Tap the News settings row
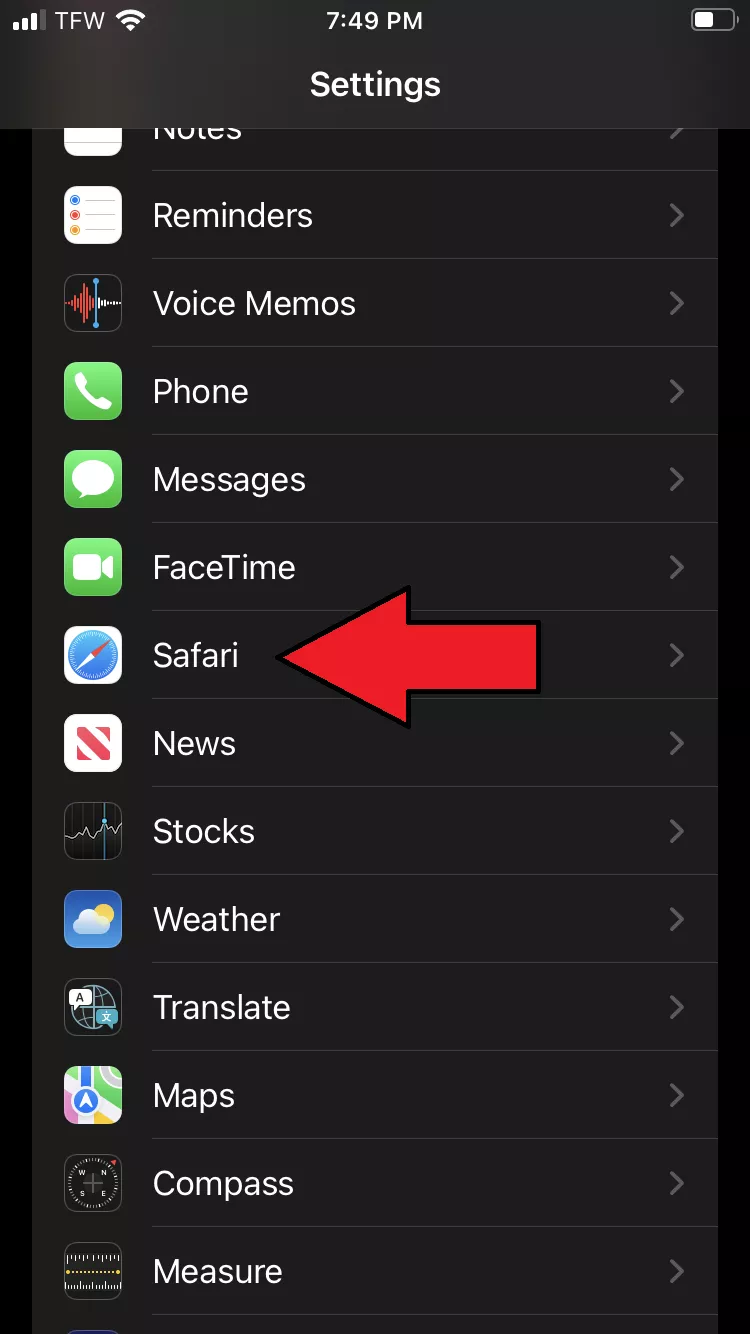 pos(375,743)
